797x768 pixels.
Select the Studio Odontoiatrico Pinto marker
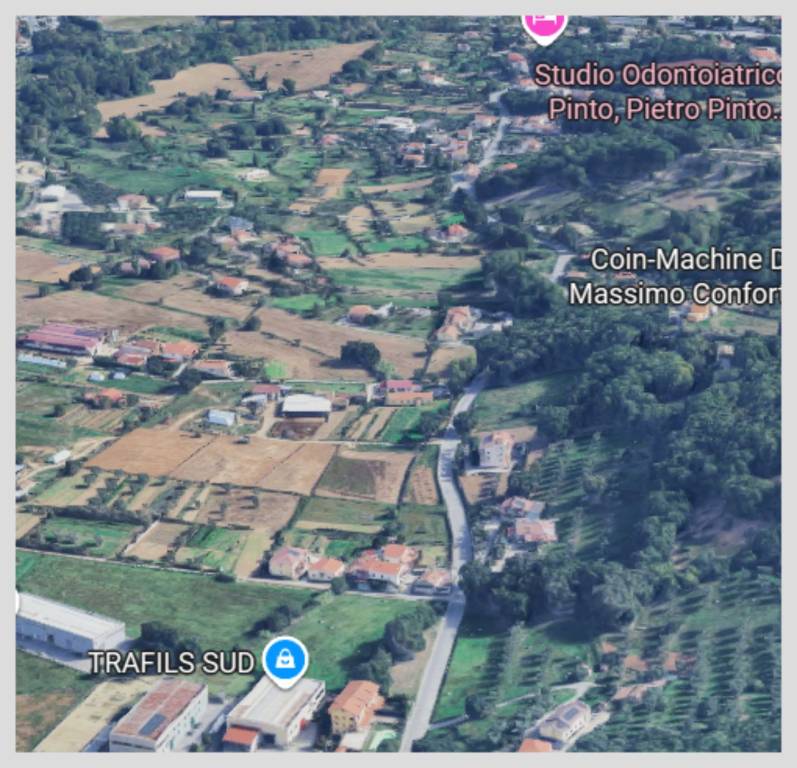(545, 25)
